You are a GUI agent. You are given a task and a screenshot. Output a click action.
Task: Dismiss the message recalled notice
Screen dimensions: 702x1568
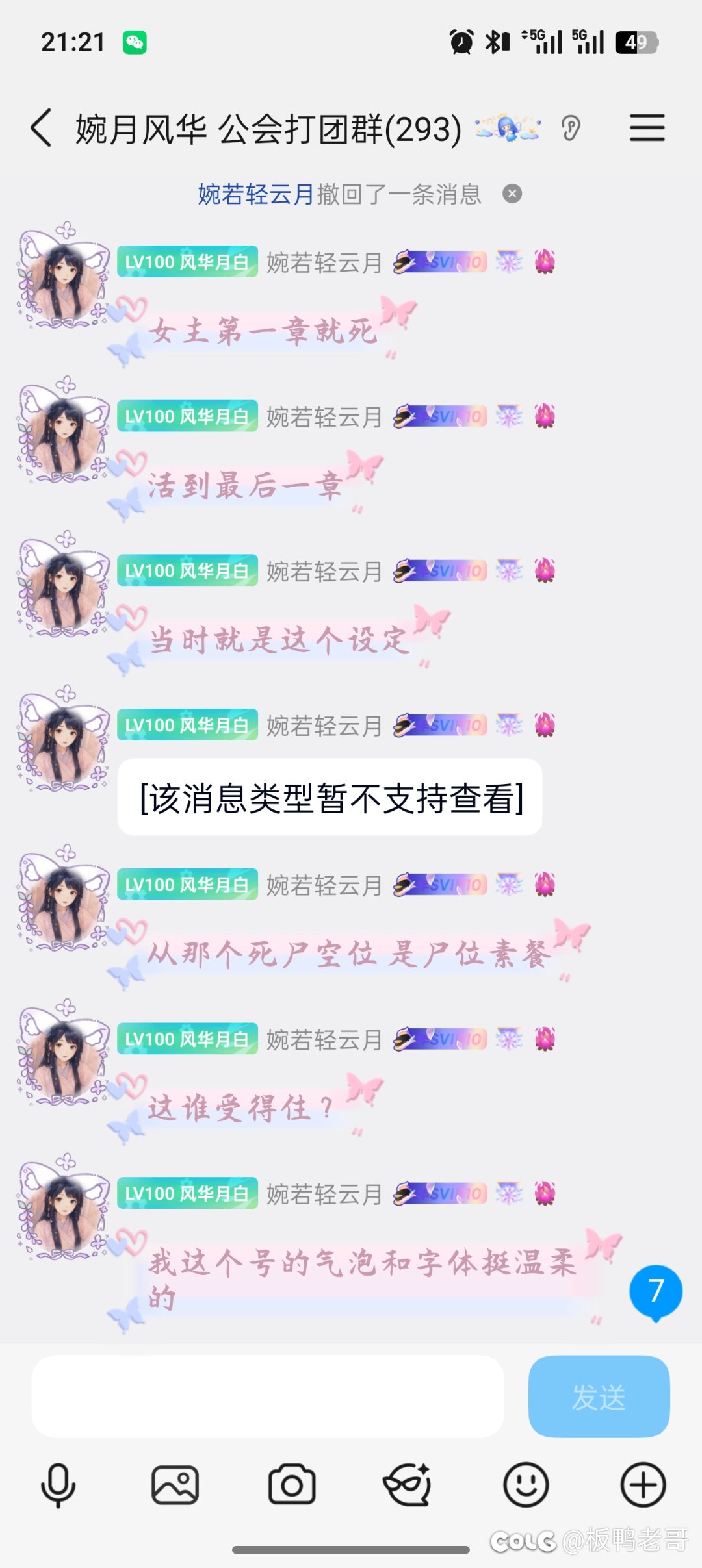512,194
